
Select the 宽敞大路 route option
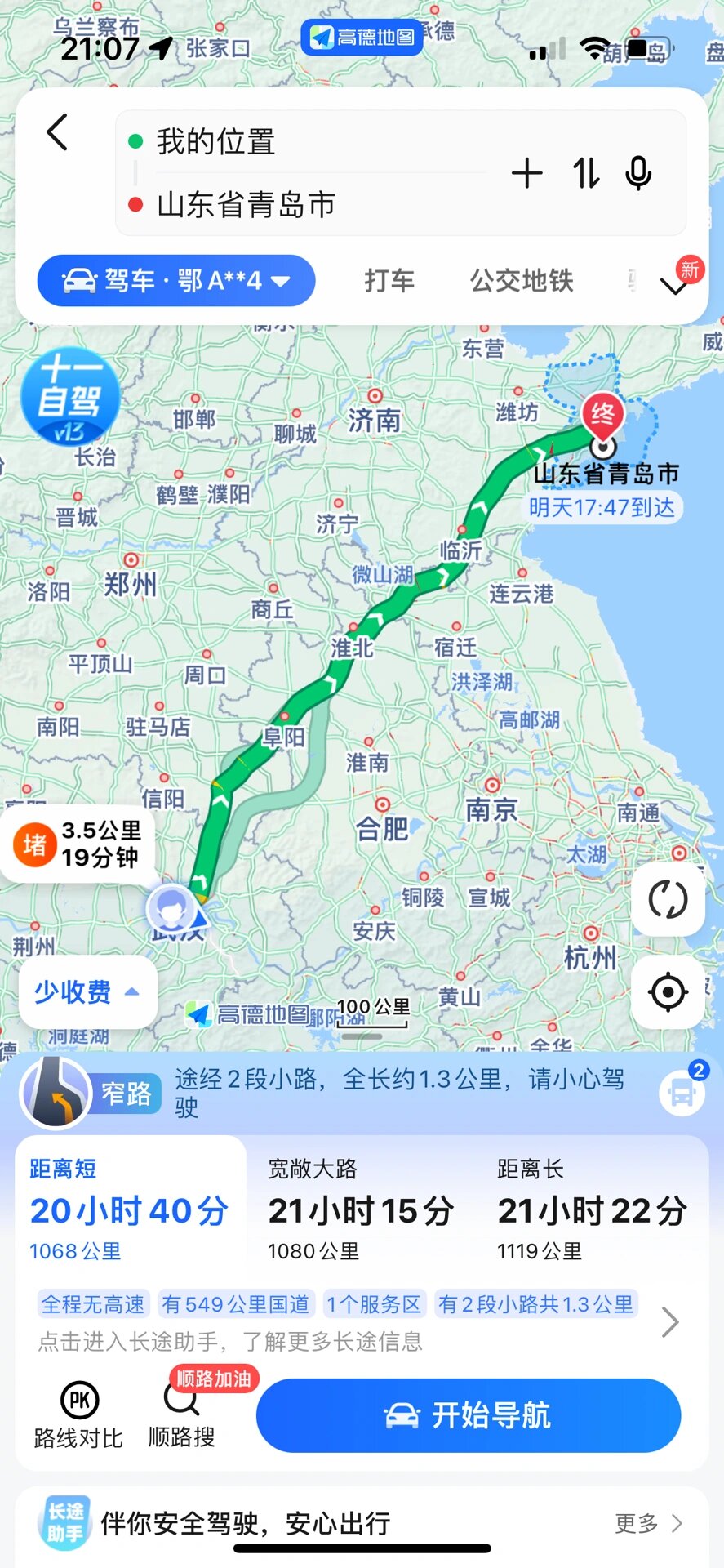click(362, 1209)
